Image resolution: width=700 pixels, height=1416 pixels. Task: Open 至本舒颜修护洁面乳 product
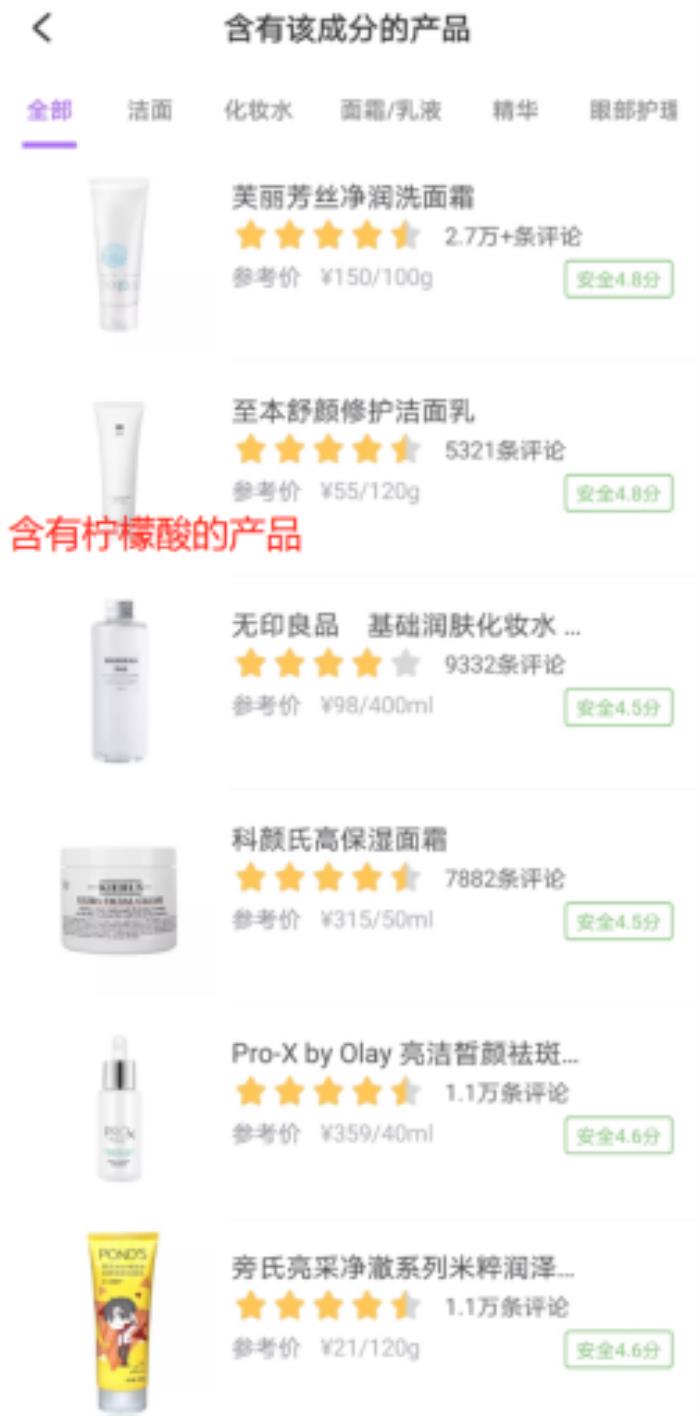(x=352, y=411)
